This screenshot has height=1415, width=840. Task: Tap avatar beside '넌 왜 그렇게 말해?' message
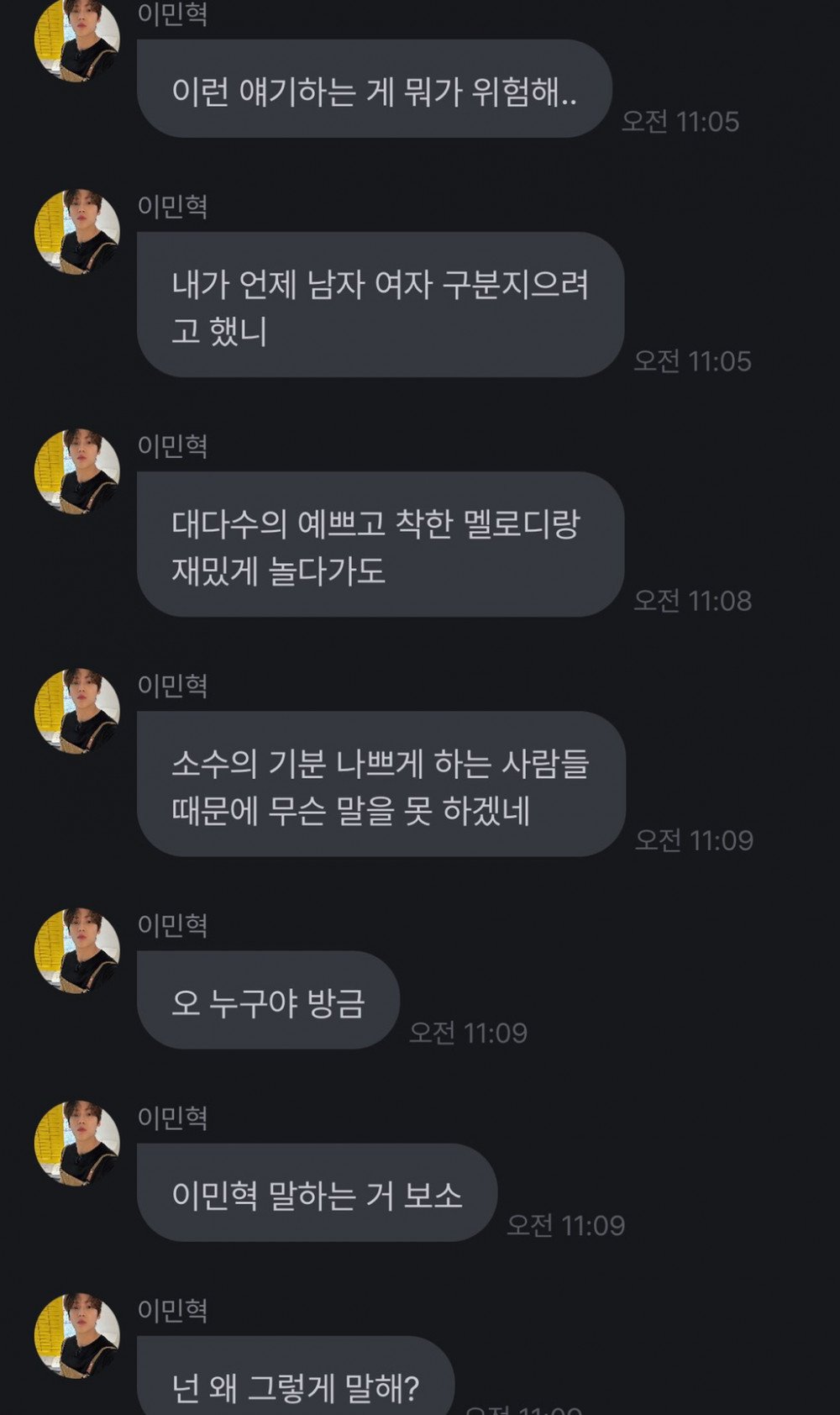[76, 1335]
